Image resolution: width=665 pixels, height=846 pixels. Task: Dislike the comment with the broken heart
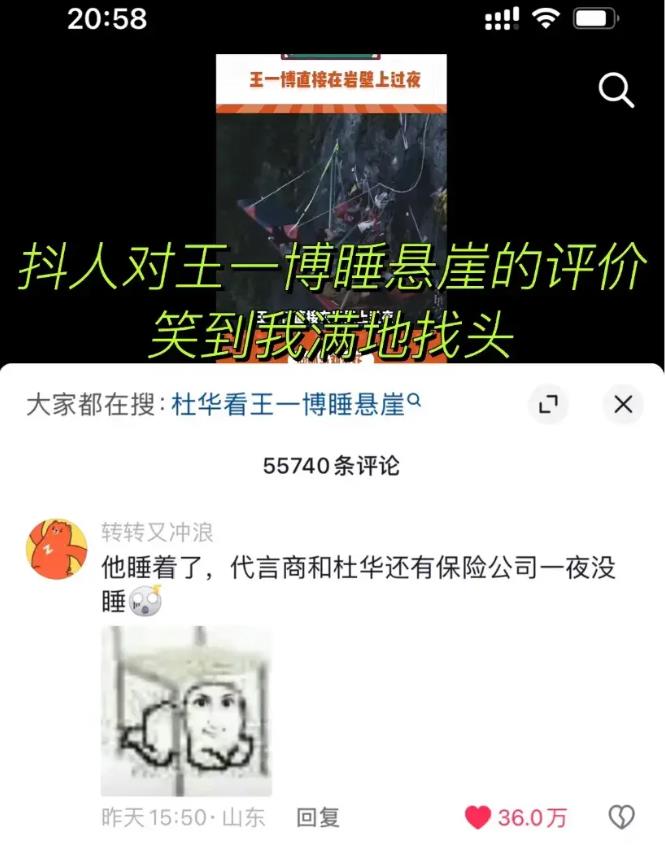(622, 817)
